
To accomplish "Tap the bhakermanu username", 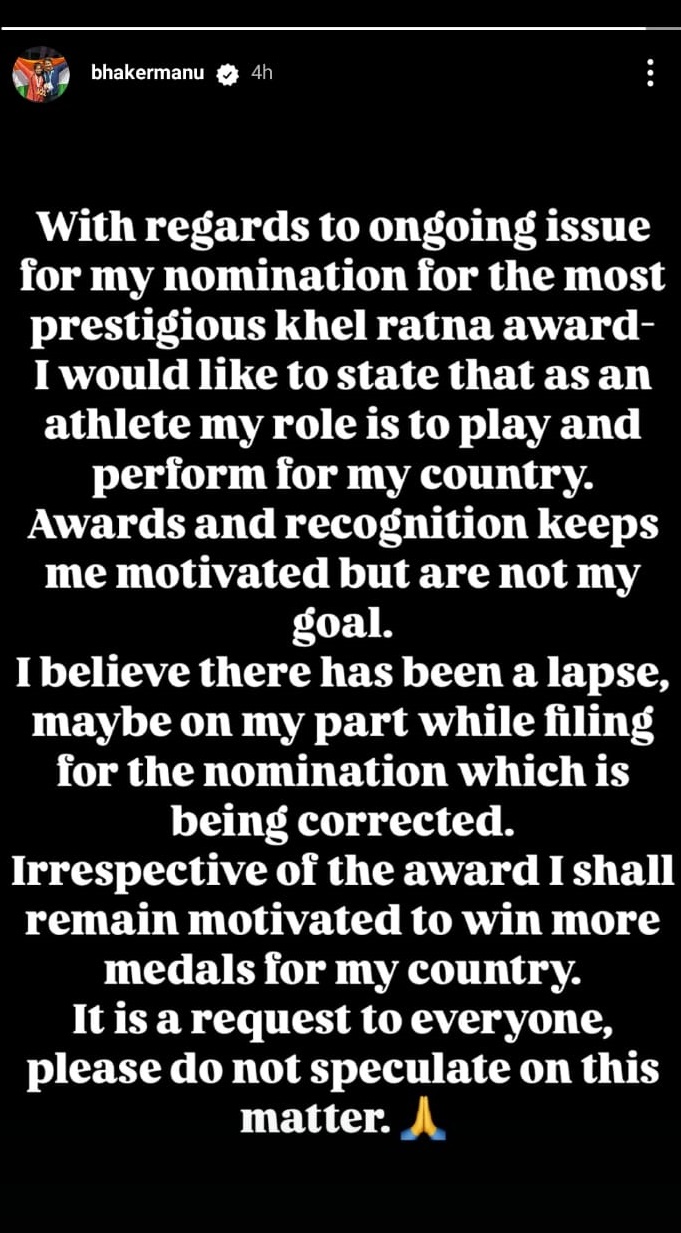I will coord(148,73).
